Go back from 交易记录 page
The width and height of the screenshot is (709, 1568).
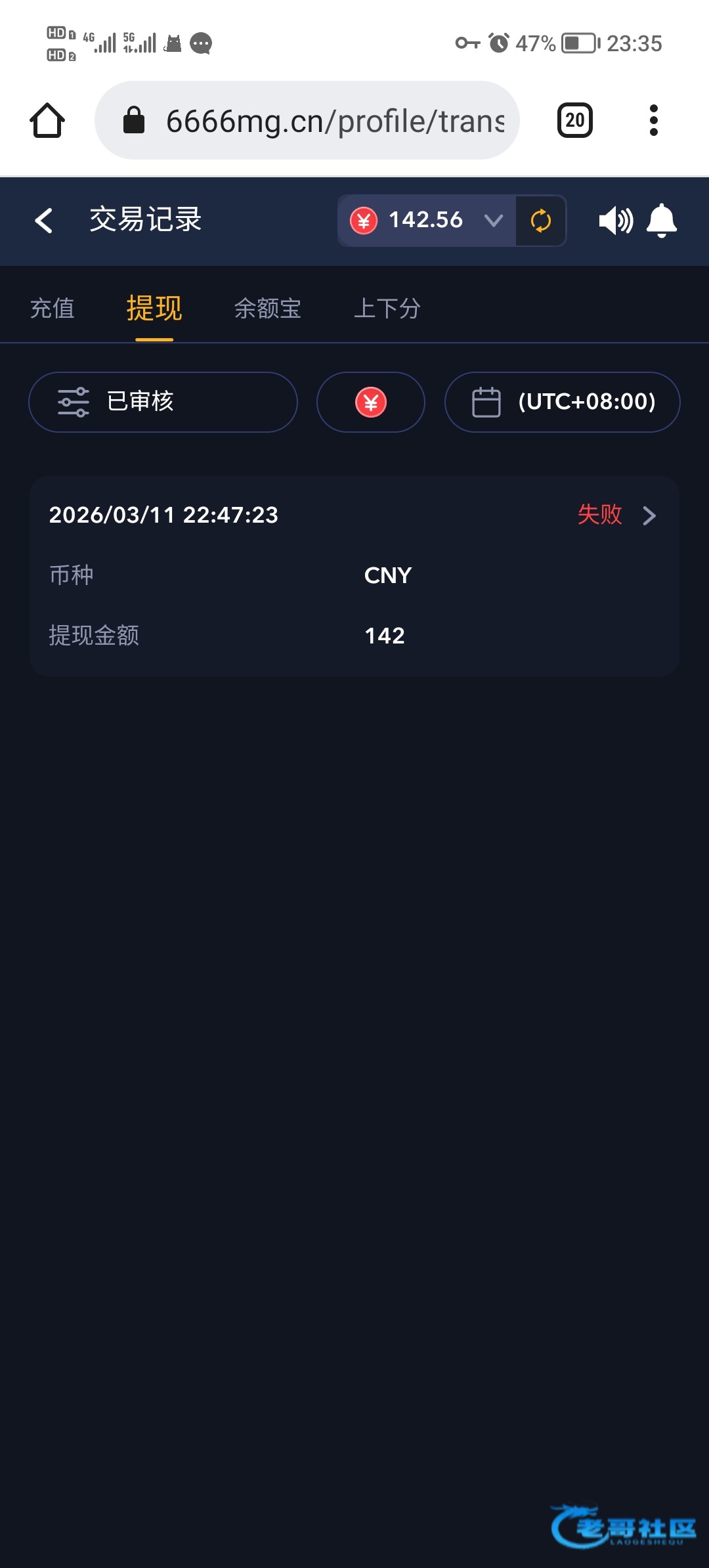tap(44, 221)
